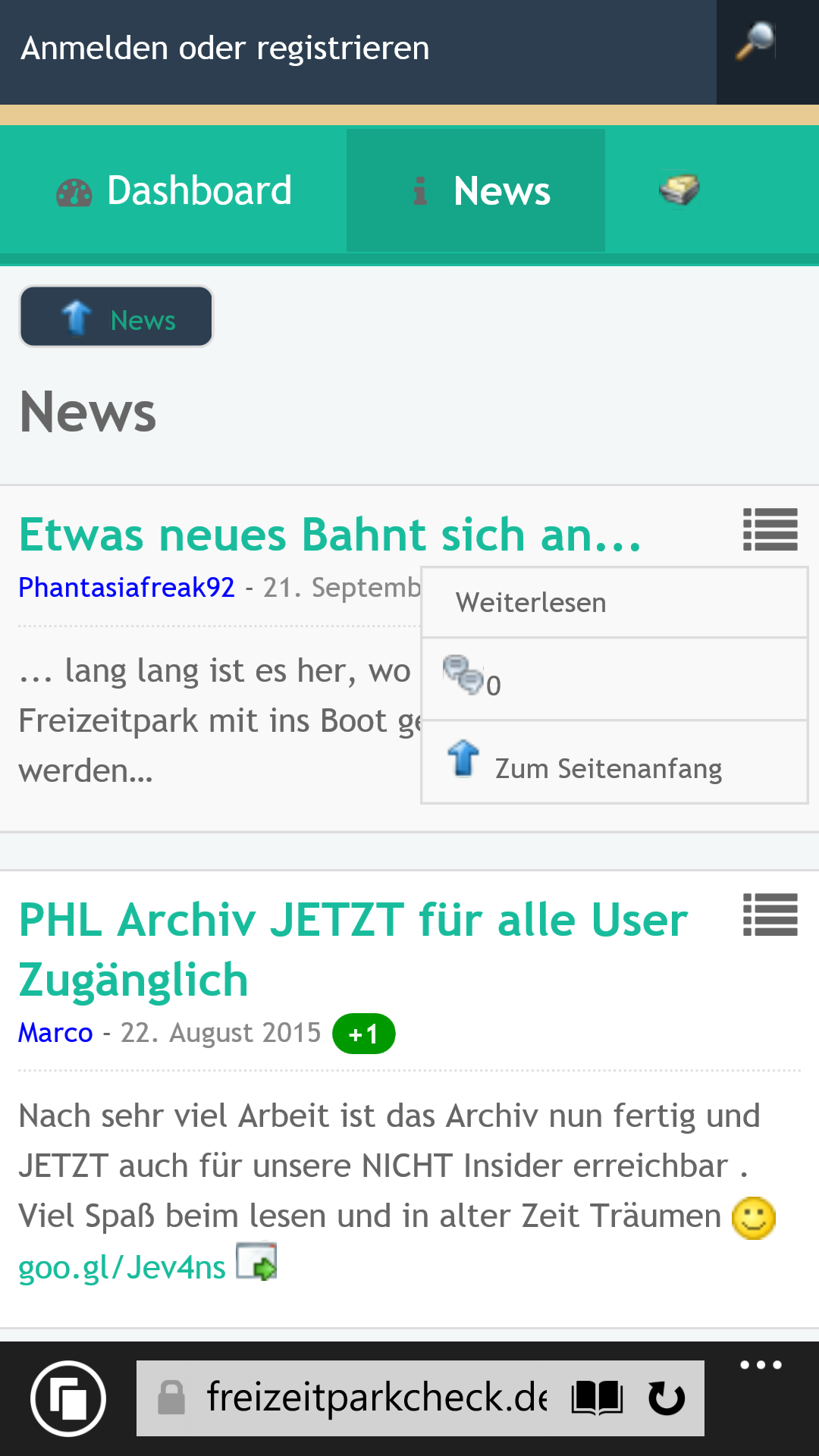Toggle list menu beside Etwas neues article
This screenshot has width=819, height=1456.
click(770, 529)
